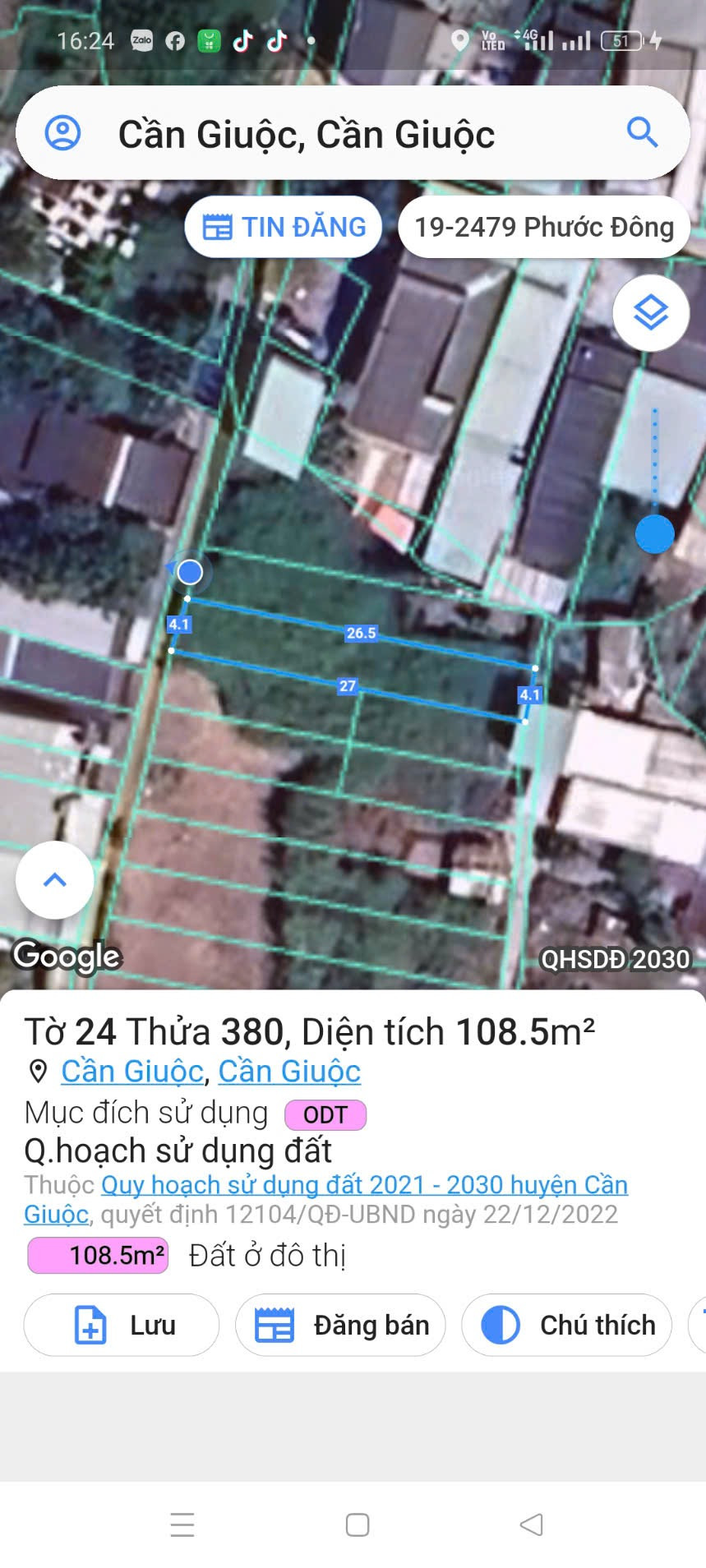Go to the home screen
Image resolution: width=706 pixels, height=1568 pixels.
(357, 1524)
